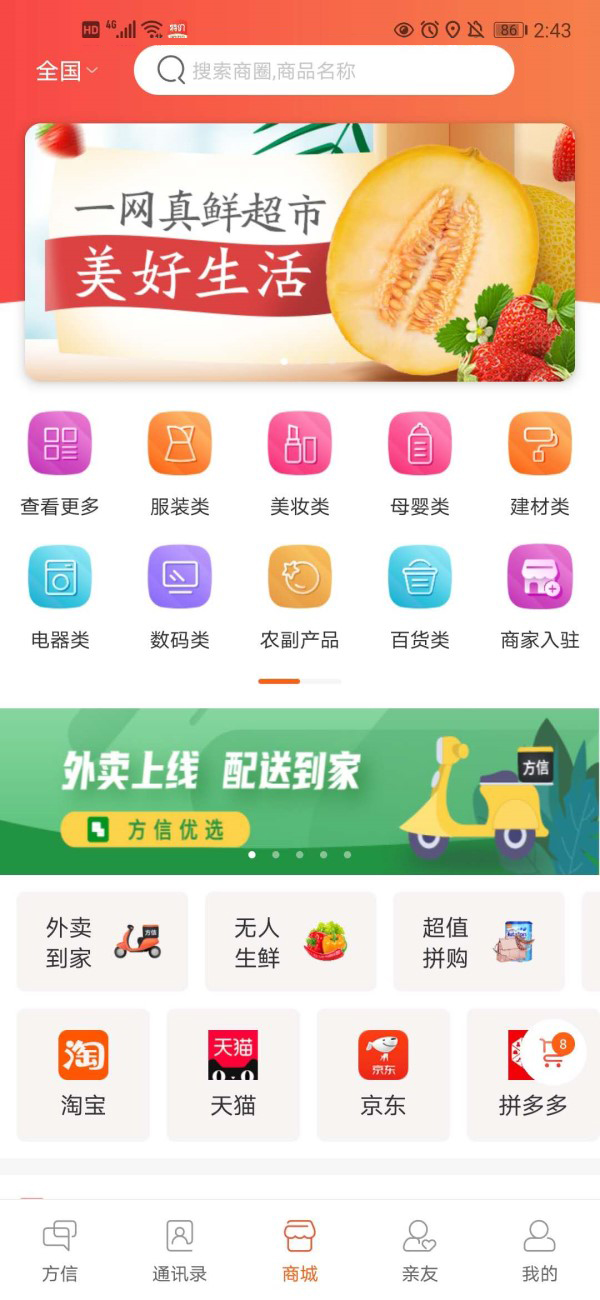600x1300 pixels.
Task: Switch to the 方信 tab
Action: [60, 1250]
